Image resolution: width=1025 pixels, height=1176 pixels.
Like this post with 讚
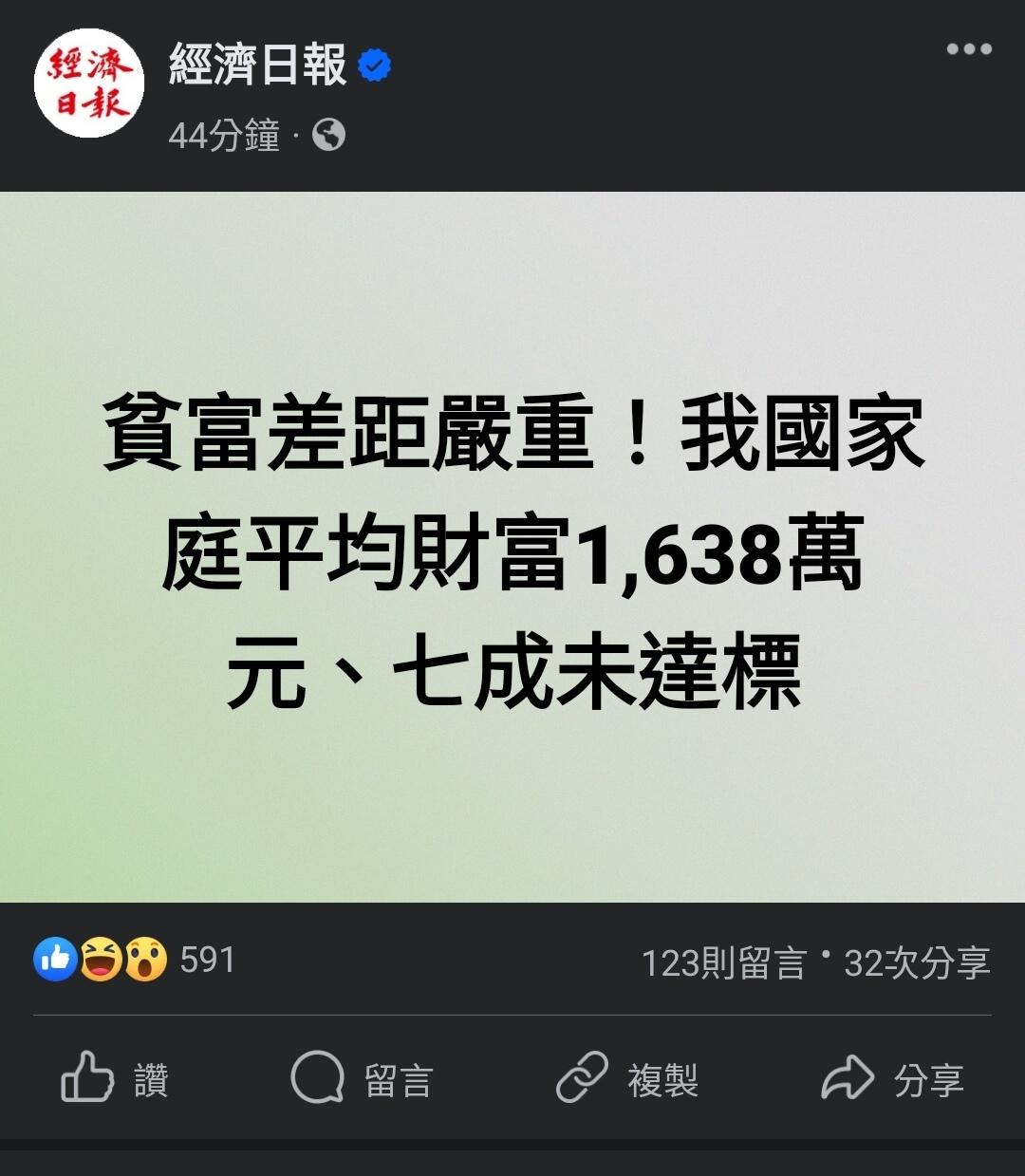[x=116, y=1078]
